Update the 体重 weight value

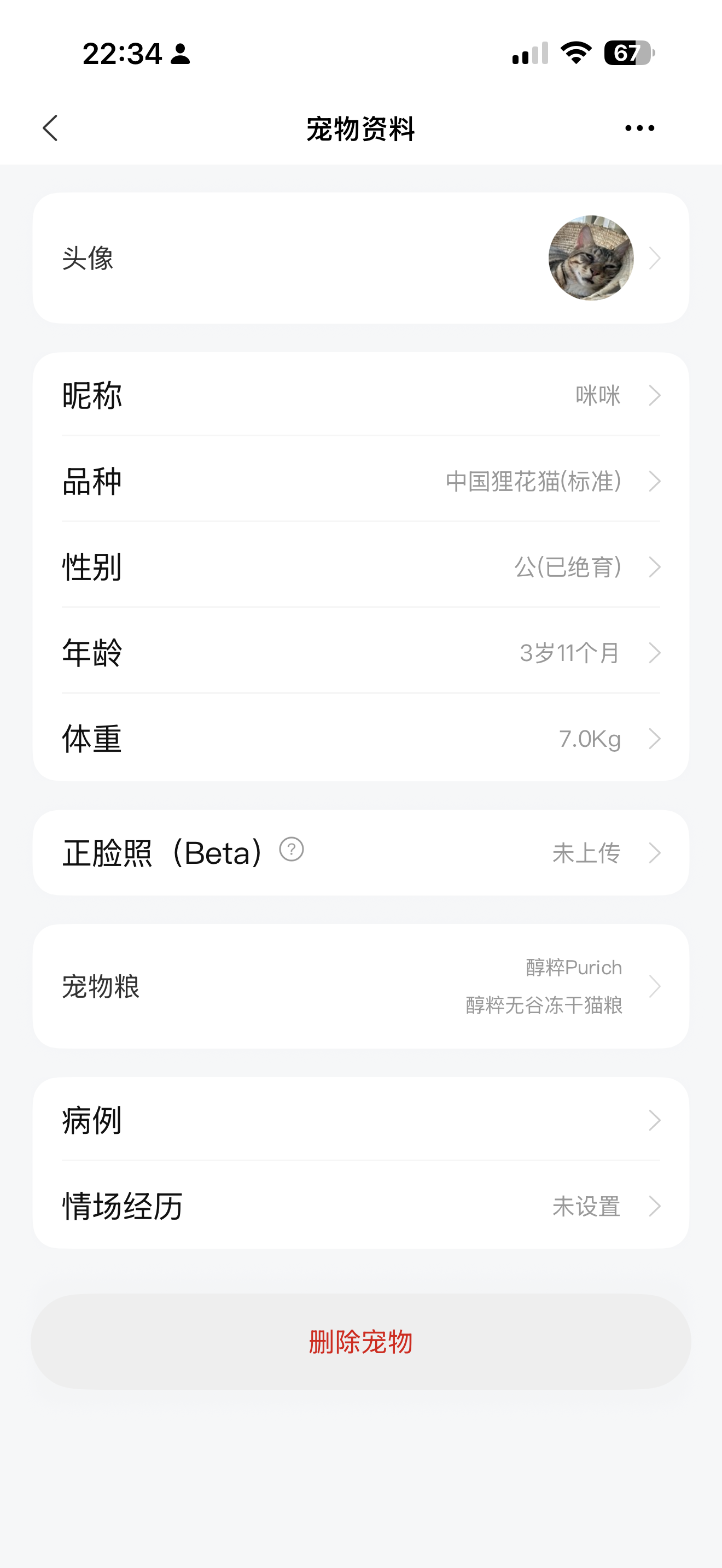click(360, 739)
